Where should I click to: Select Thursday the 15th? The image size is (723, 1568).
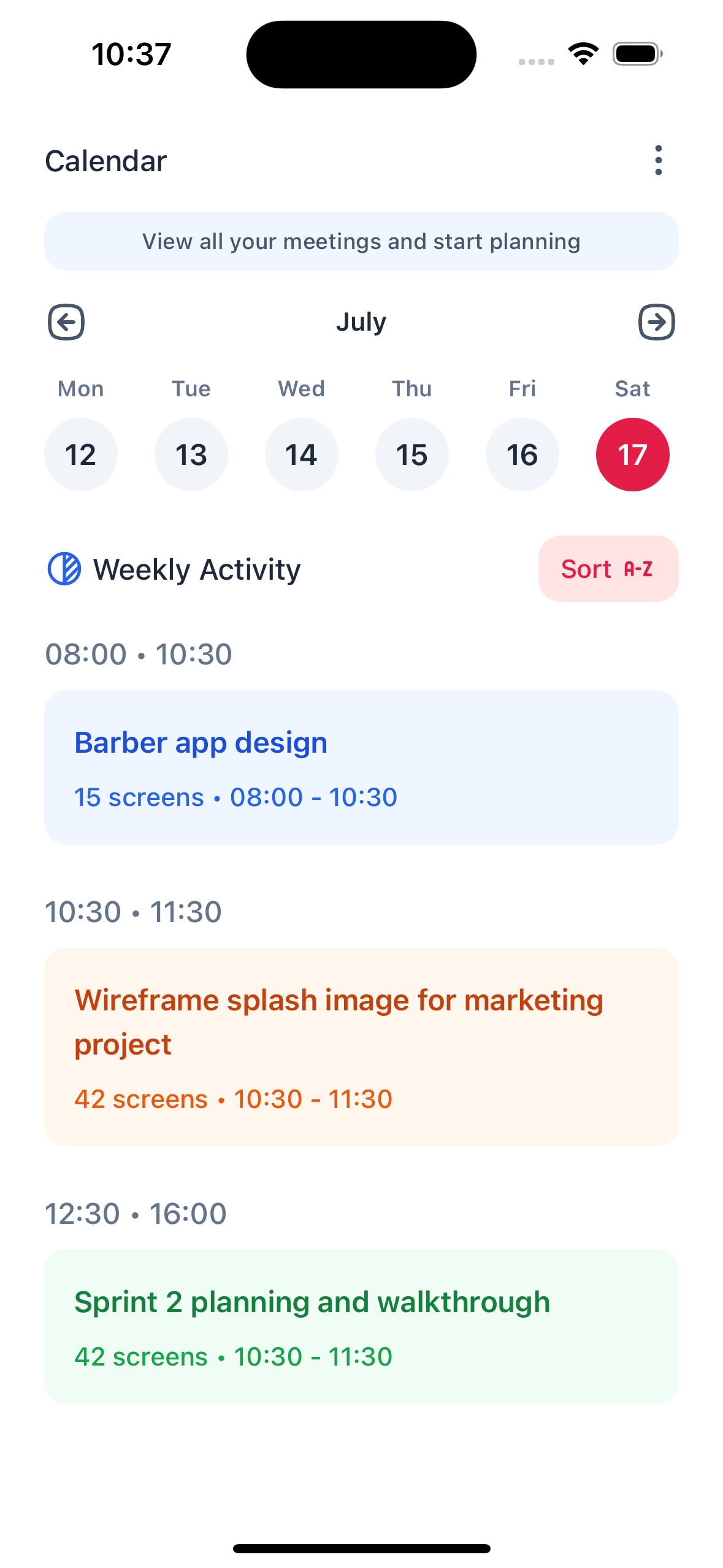[412, 454]
